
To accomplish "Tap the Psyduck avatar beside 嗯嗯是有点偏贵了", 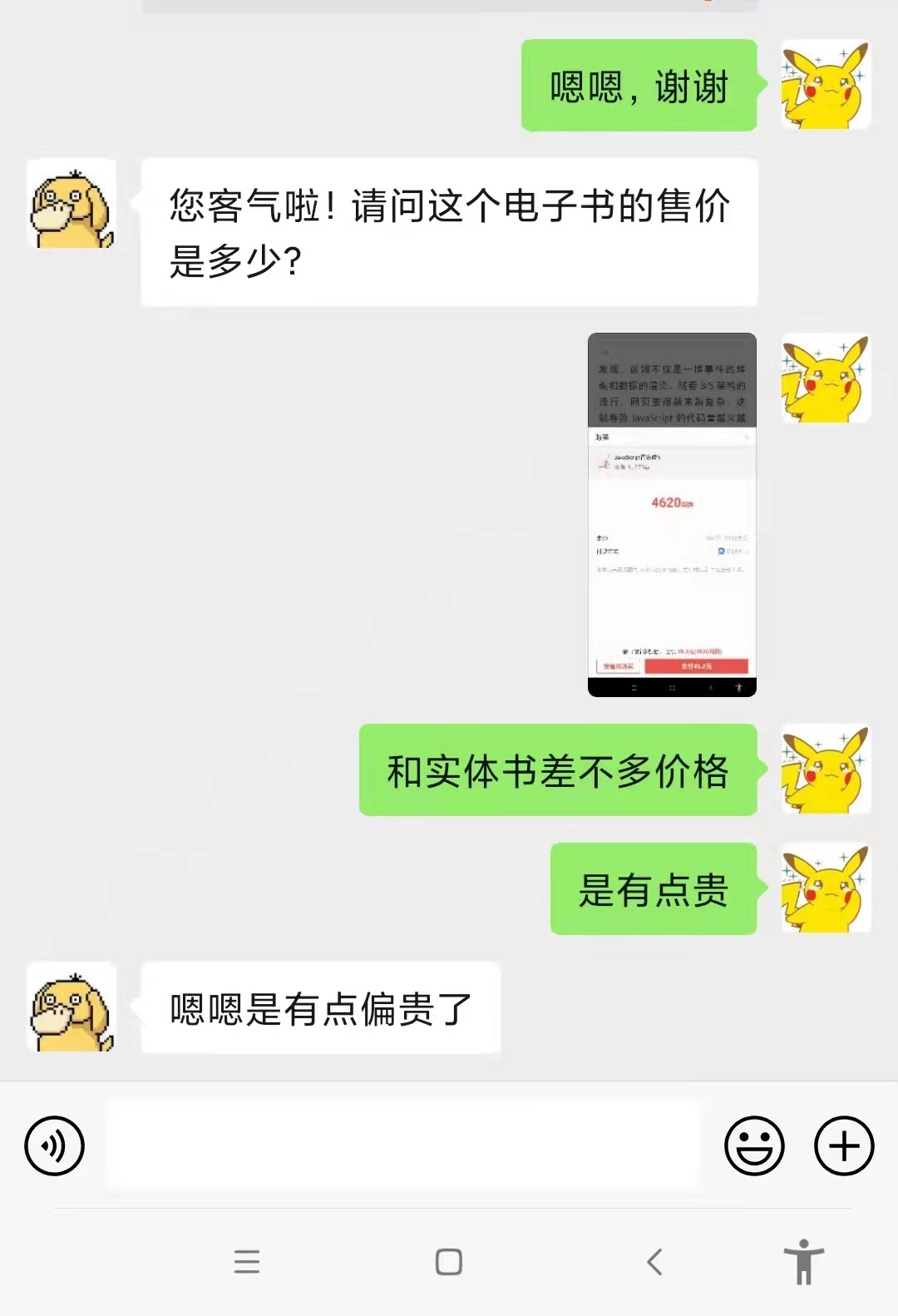I will [x=72, y=1007].
